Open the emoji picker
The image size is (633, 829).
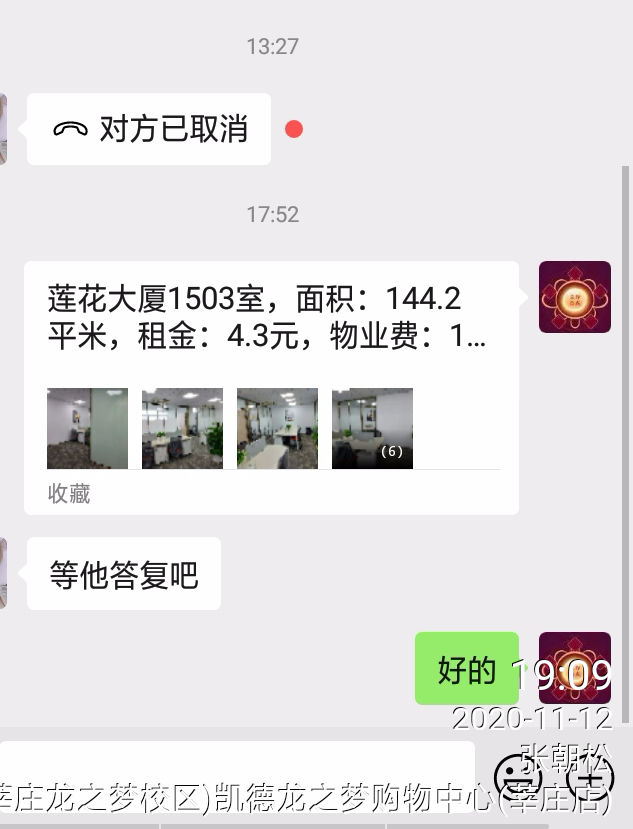[519, 775]
